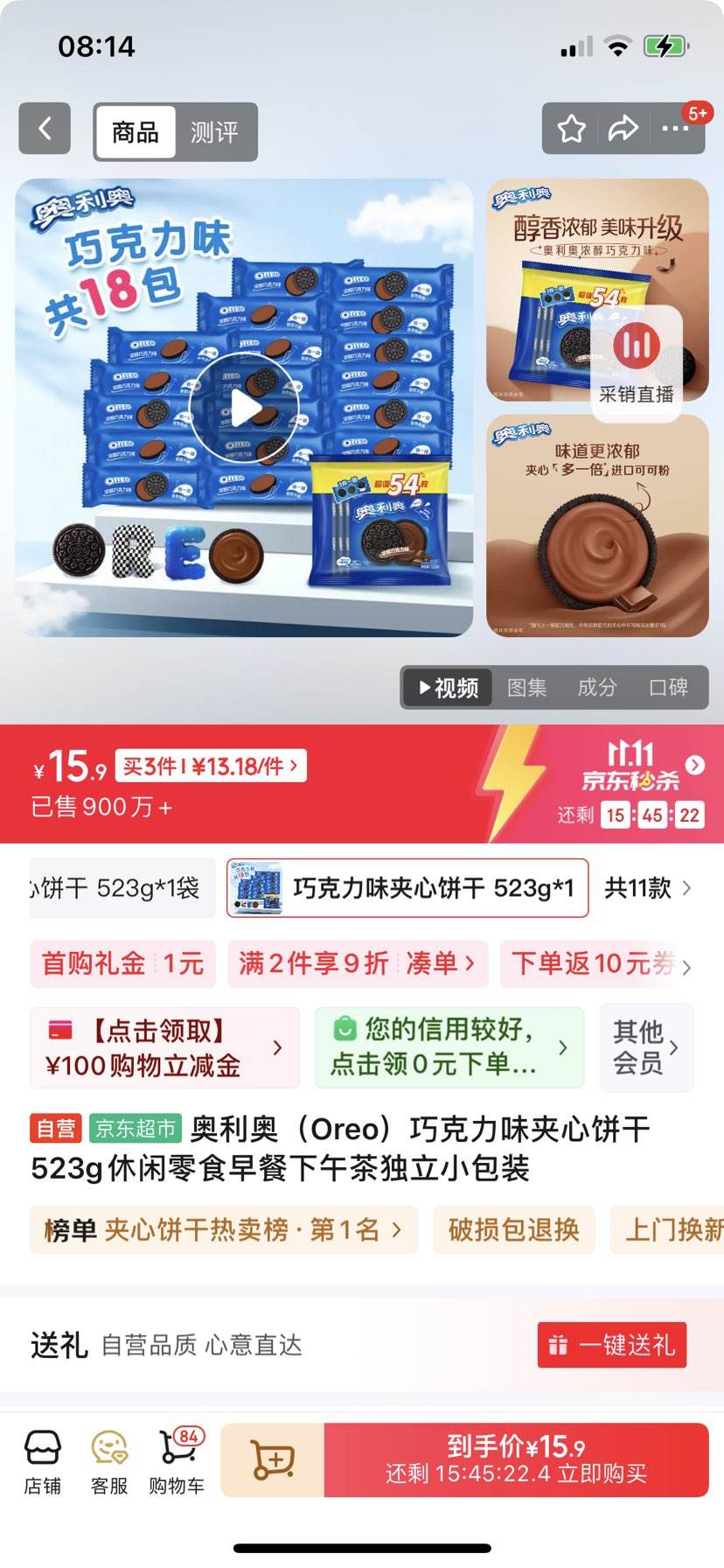Image resolution: width=724 pixels, height=1568 pixels.
Task: Open the 夹心饼干热卖榜 ranking
Action: click(223, 1229)
